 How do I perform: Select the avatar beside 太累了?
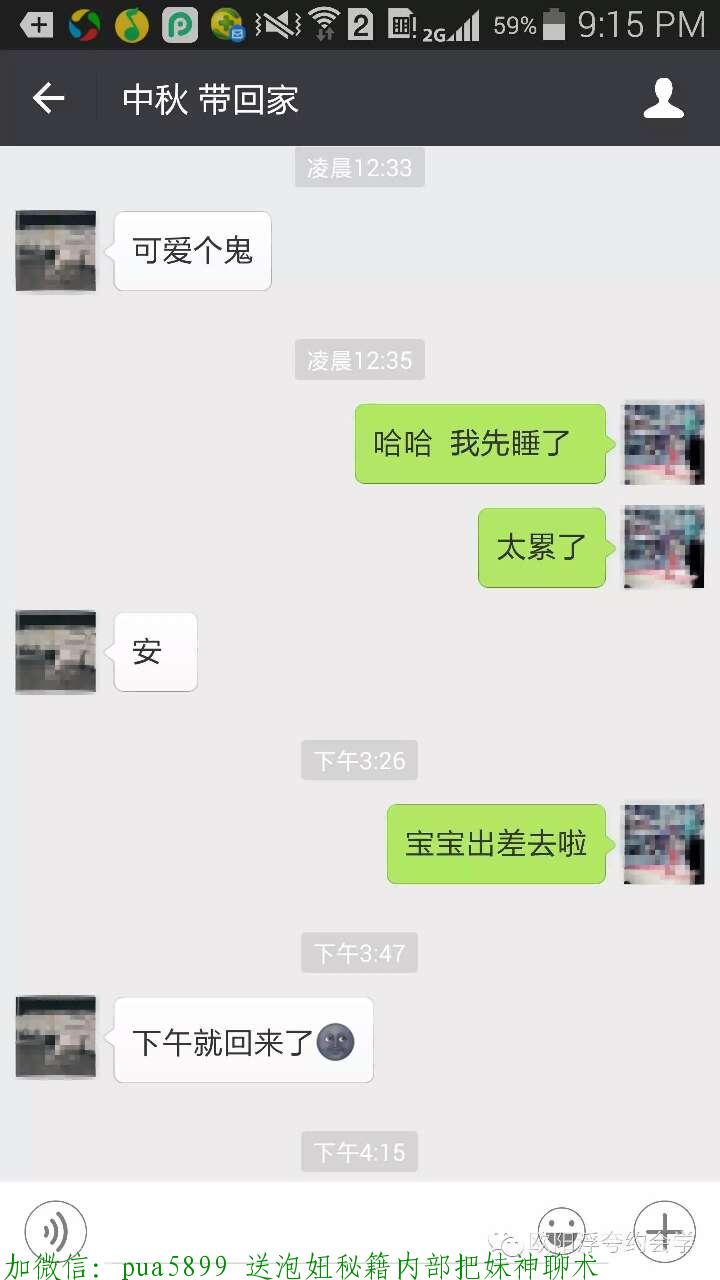point(663,547)
